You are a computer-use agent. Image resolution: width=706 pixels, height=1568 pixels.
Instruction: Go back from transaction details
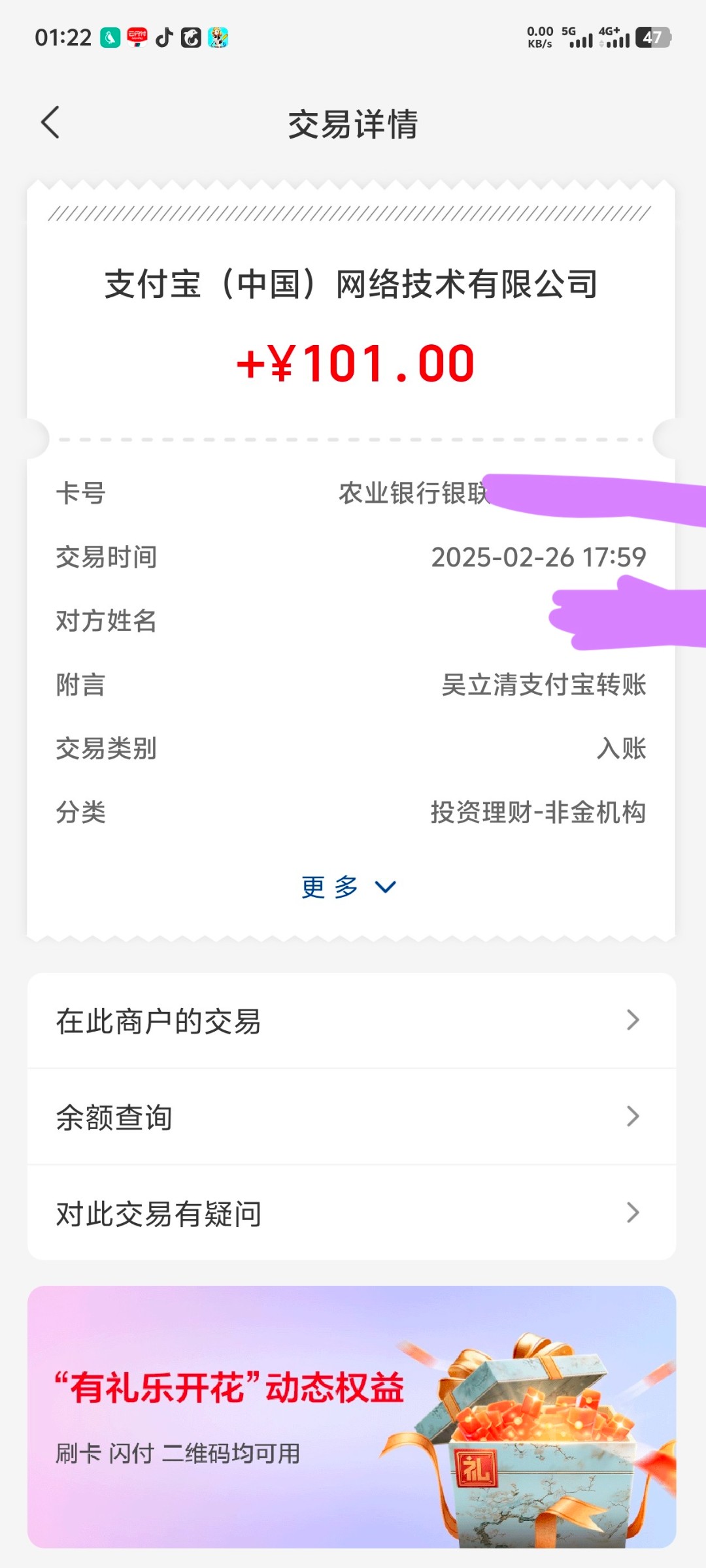(50, 123)
